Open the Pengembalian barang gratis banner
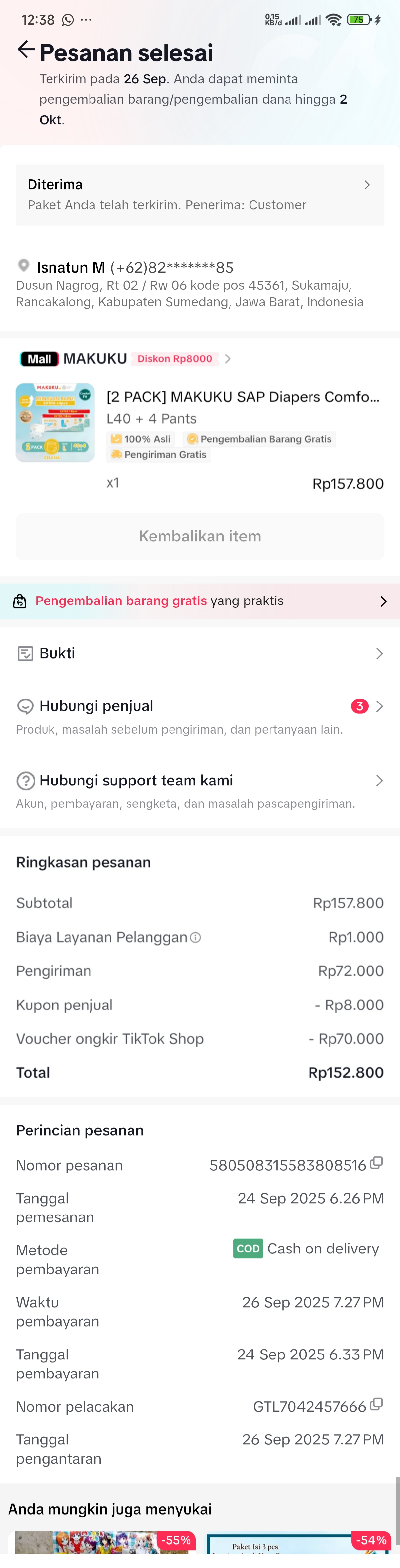 pos(200,601)
